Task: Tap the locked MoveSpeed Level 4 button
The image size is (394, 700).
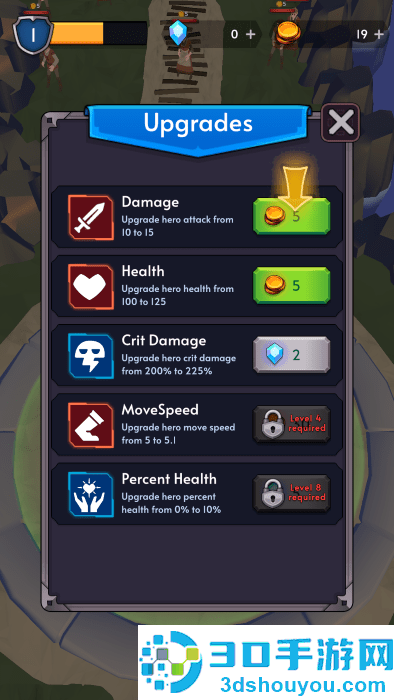Action: pos(291,424)
